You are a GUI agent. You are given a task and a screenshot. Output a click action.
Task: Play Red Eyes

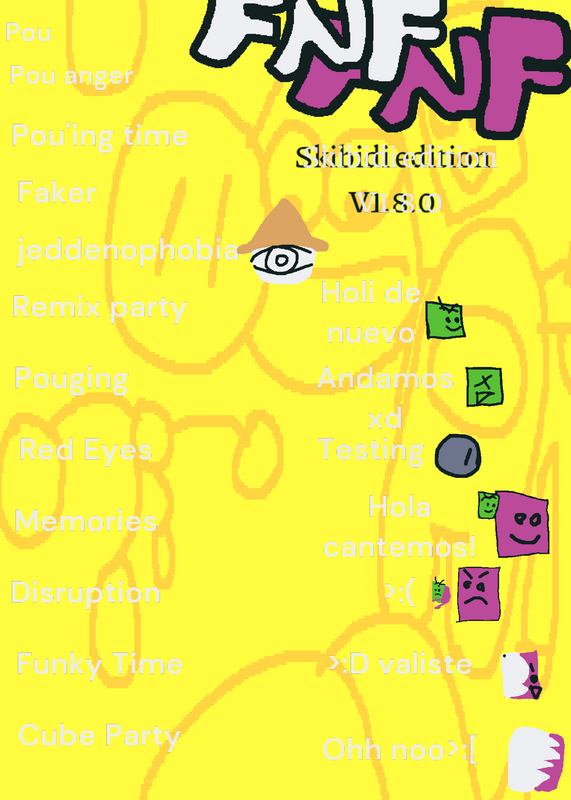click(86, 450)
